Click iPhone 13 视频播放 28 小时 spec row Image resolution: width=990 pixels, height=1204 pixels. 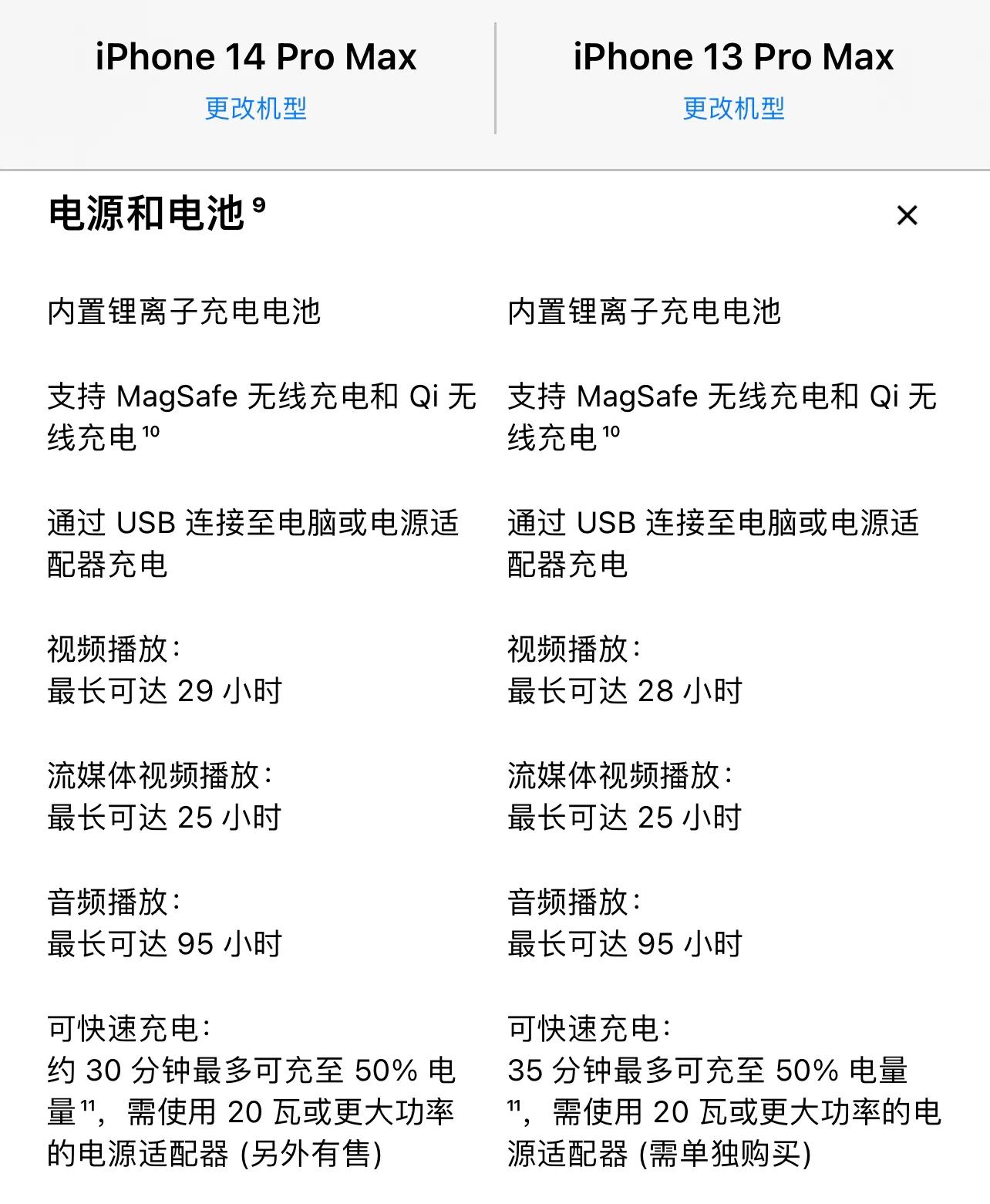point(625,669)
